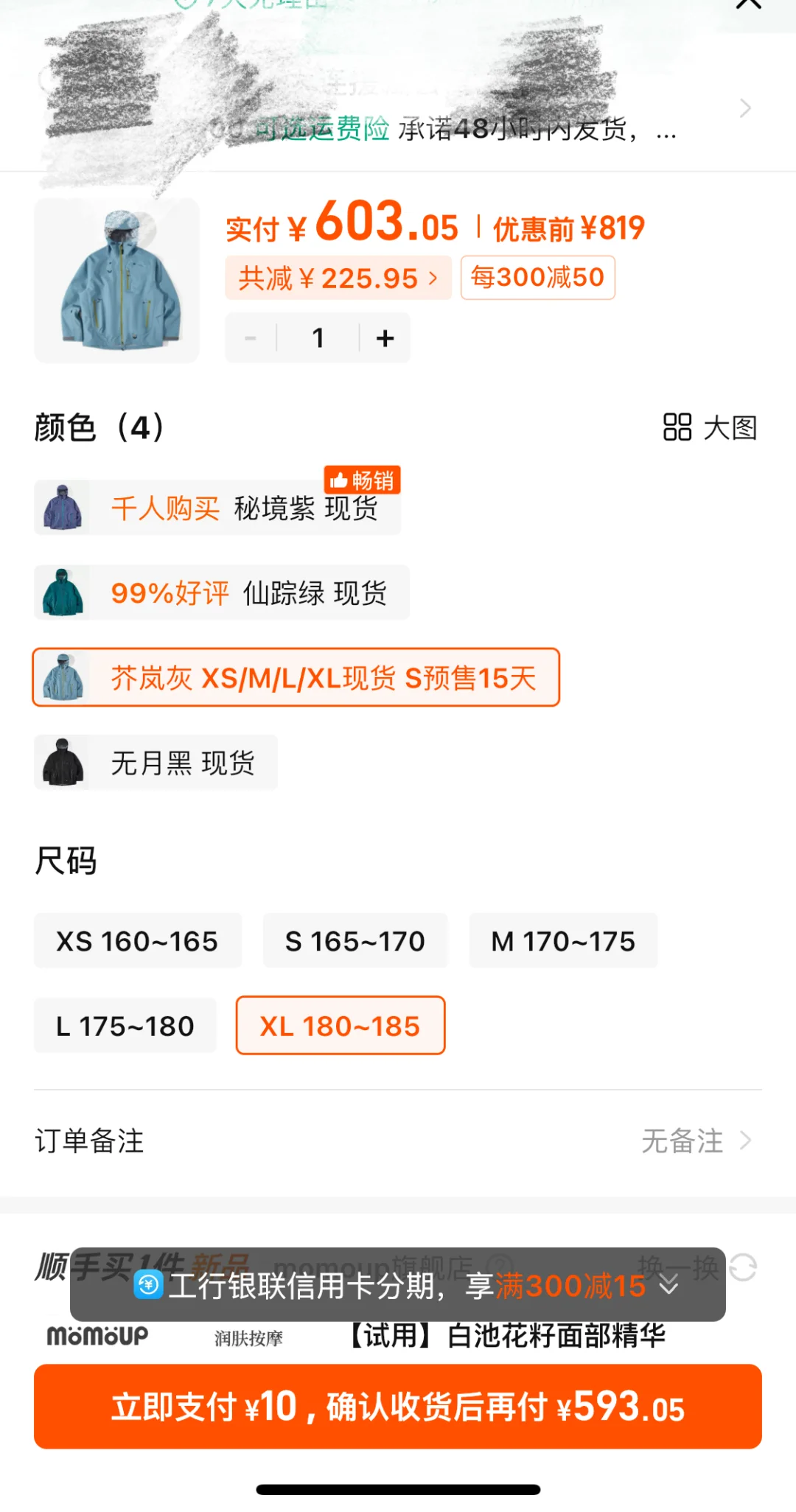Open the promotions arrow at top right
796x1512 pixels.
tap(746, 108)
